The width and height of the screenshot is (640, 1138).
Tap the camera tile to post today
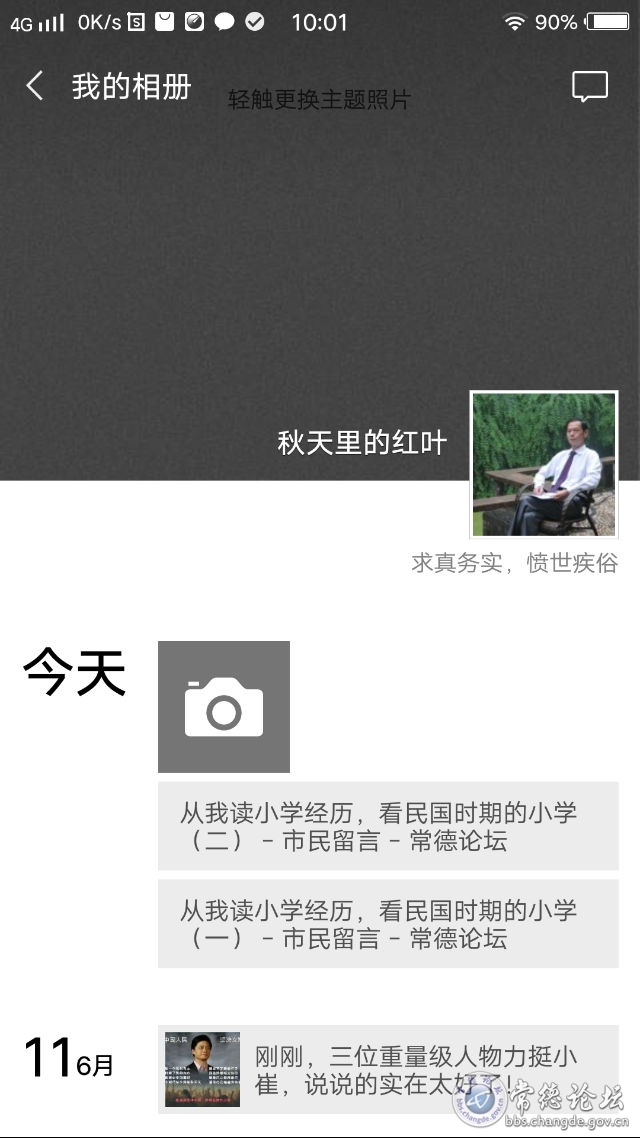[224, 707]
